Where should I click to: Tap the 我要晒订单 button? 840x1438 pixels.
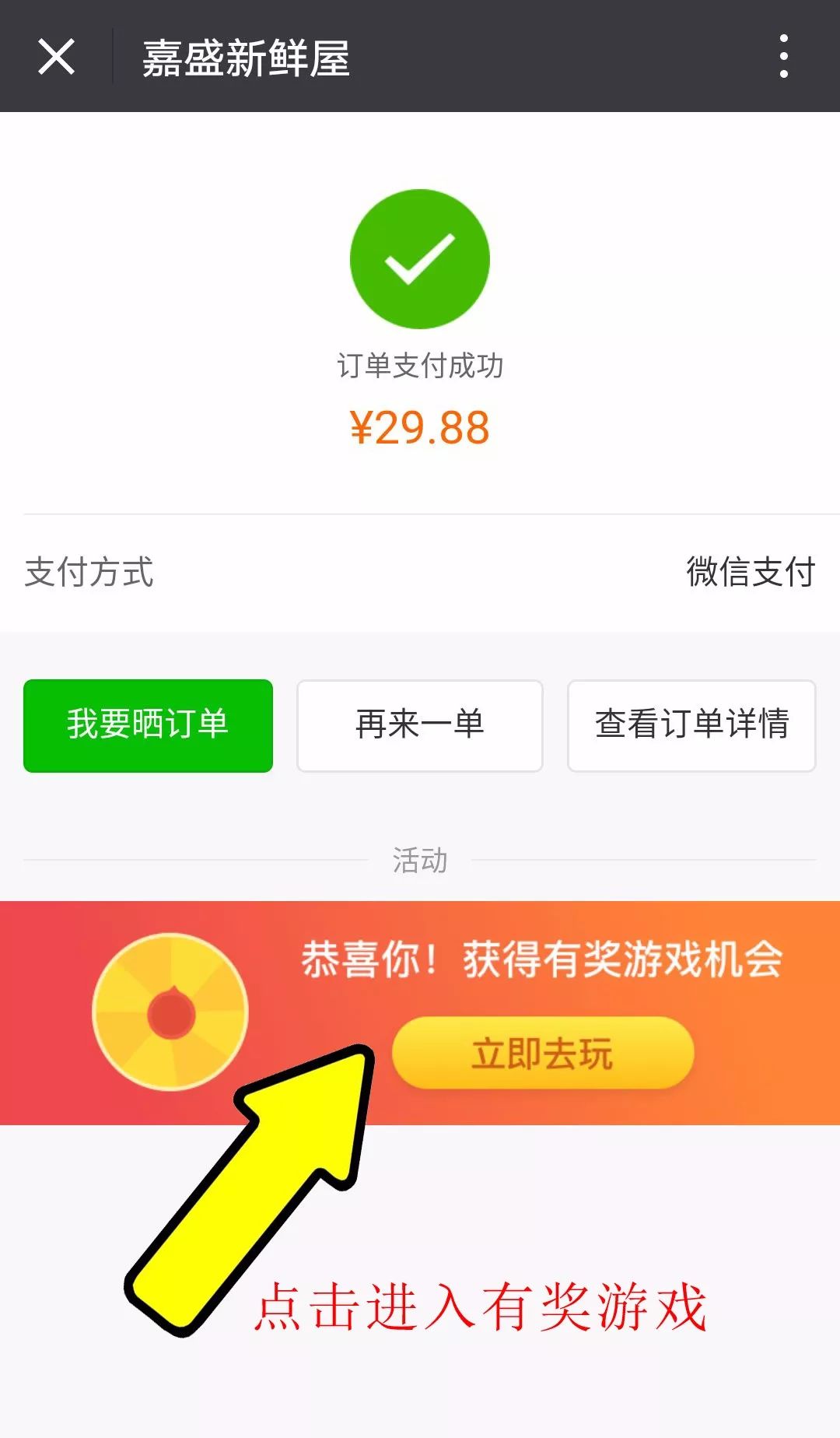[148, 725]
